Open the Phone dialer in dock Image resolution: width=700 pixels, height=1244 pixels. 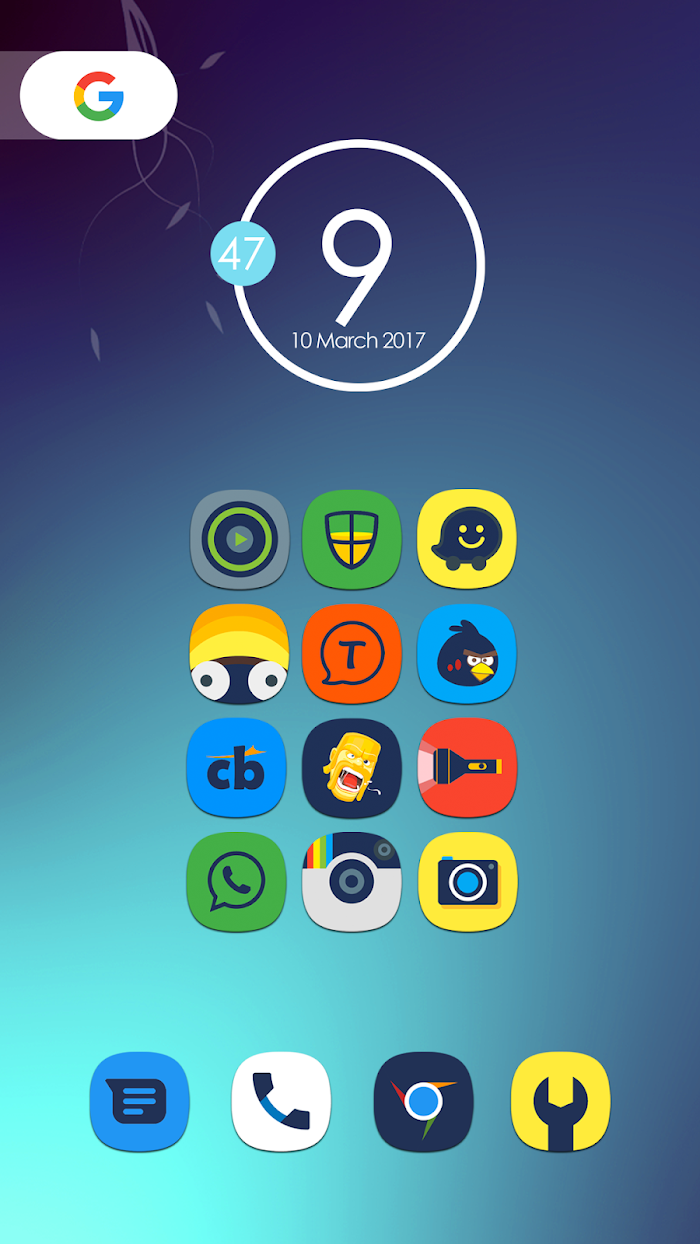click(x=281, y=1102)
